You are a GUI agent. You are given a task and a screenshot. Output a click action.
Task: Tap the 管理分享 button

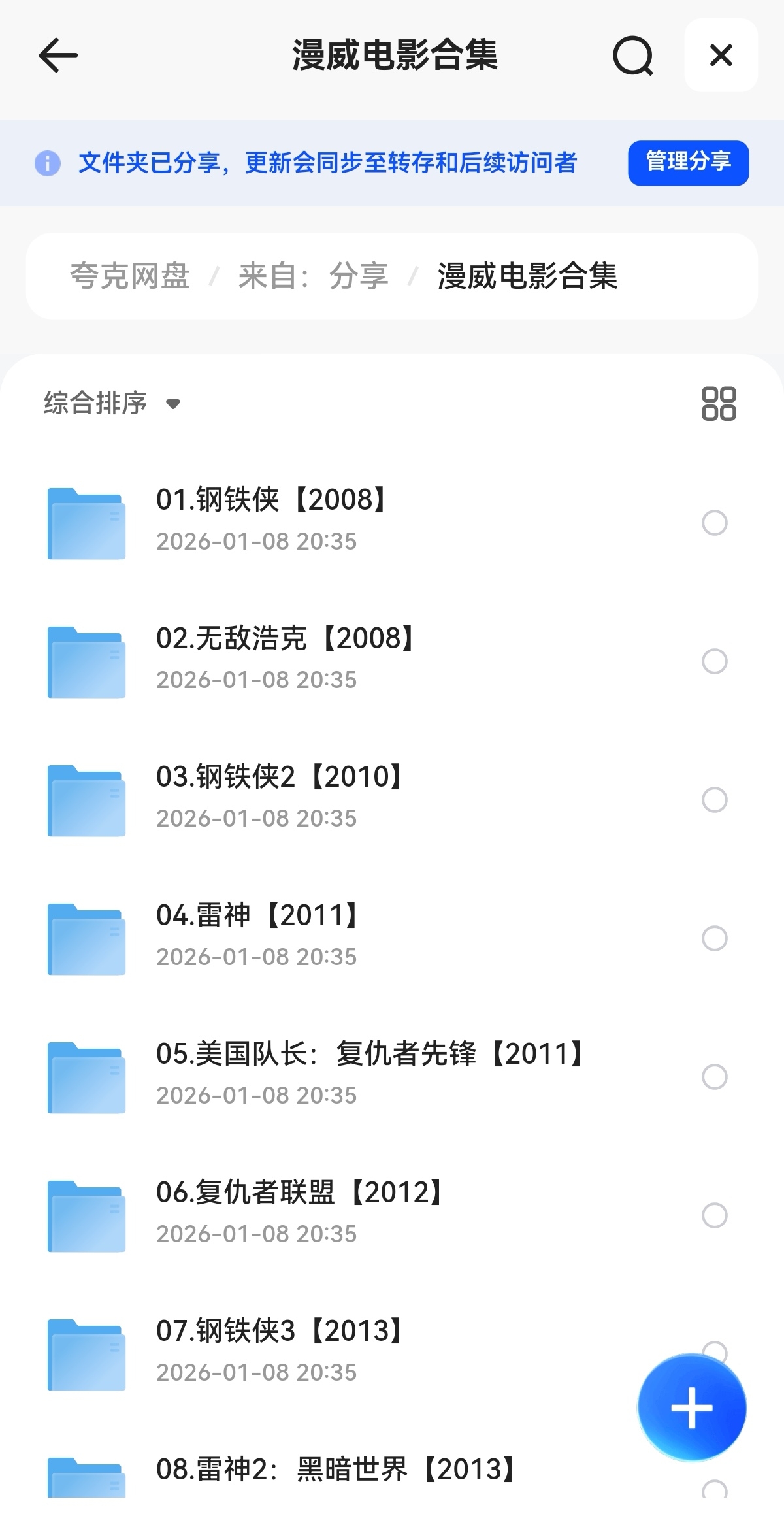688,163
